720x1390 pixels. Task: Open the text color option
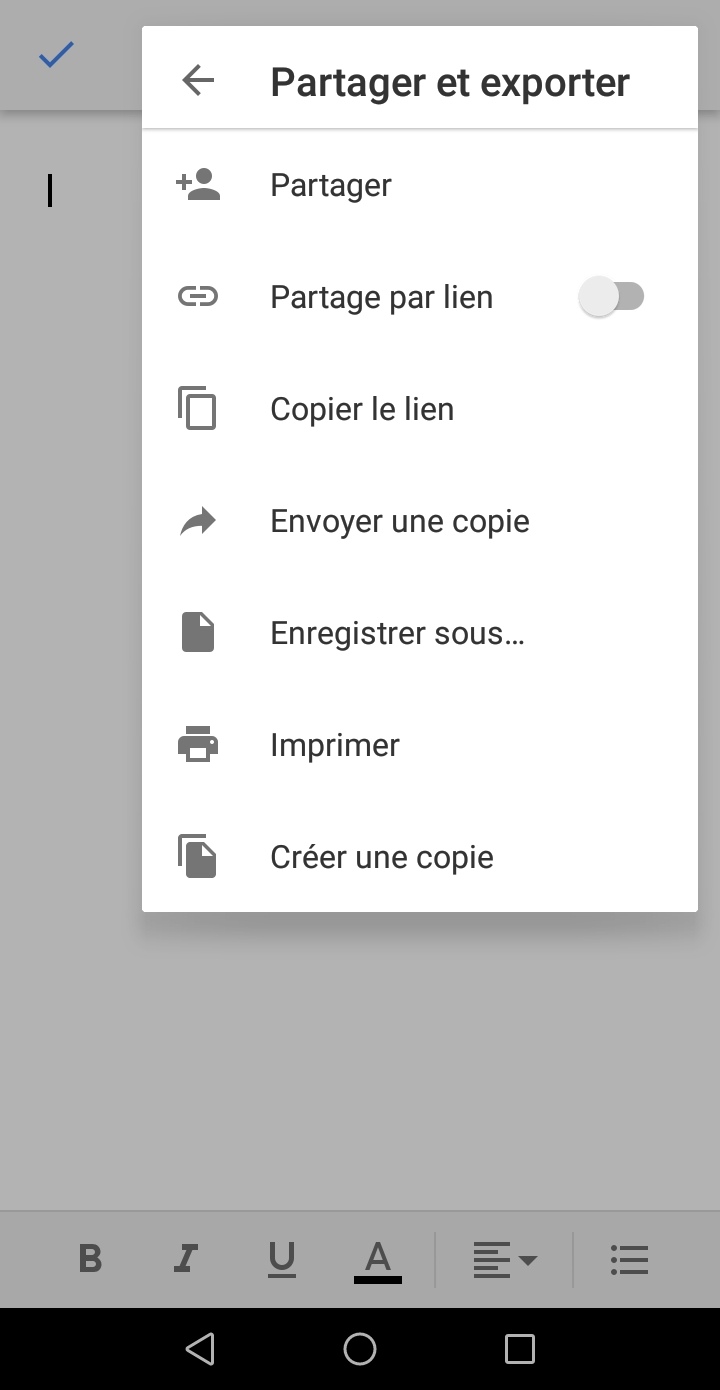tap(378, 1260)
